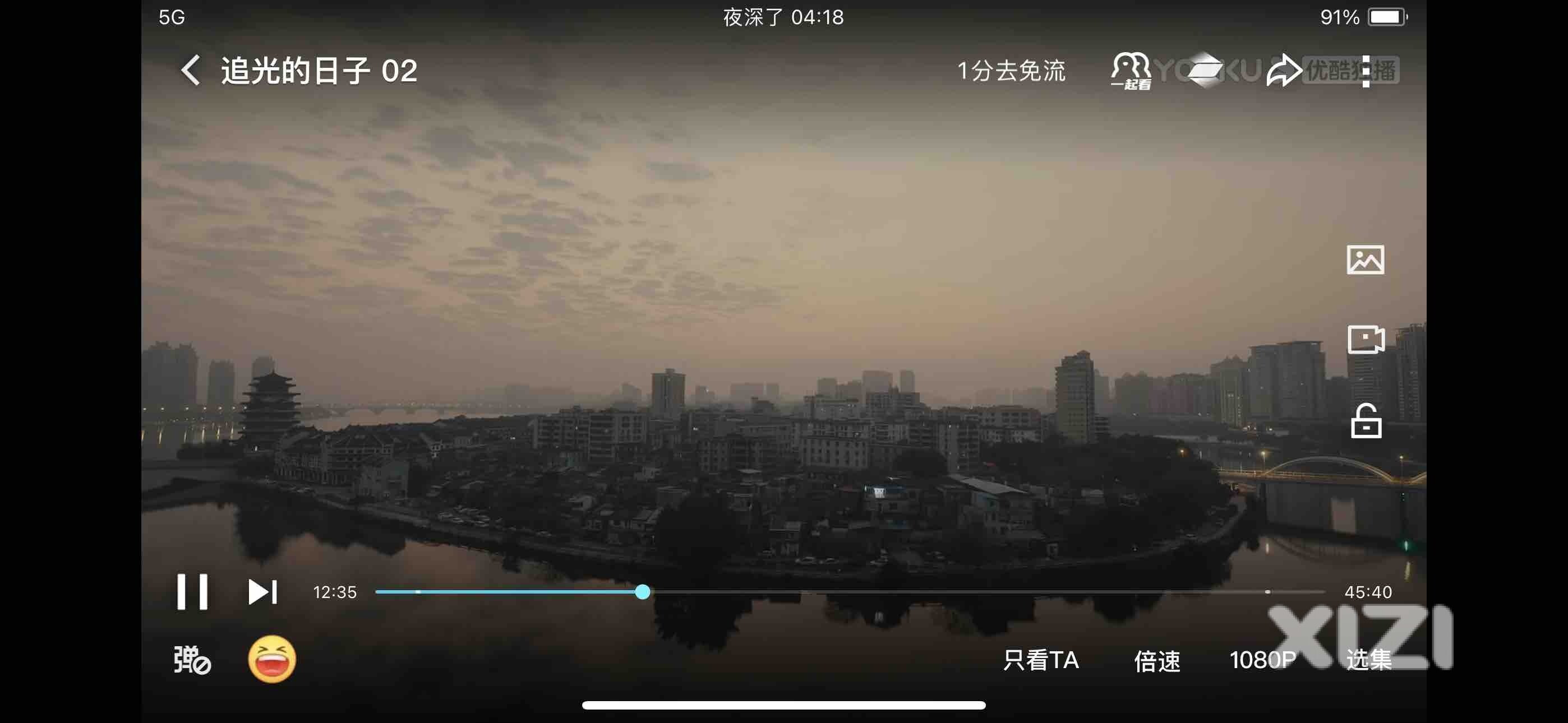This screenshot has height=723, width=1568.
Task: Open the 选集 episode list
Action: coord(1368,660)
